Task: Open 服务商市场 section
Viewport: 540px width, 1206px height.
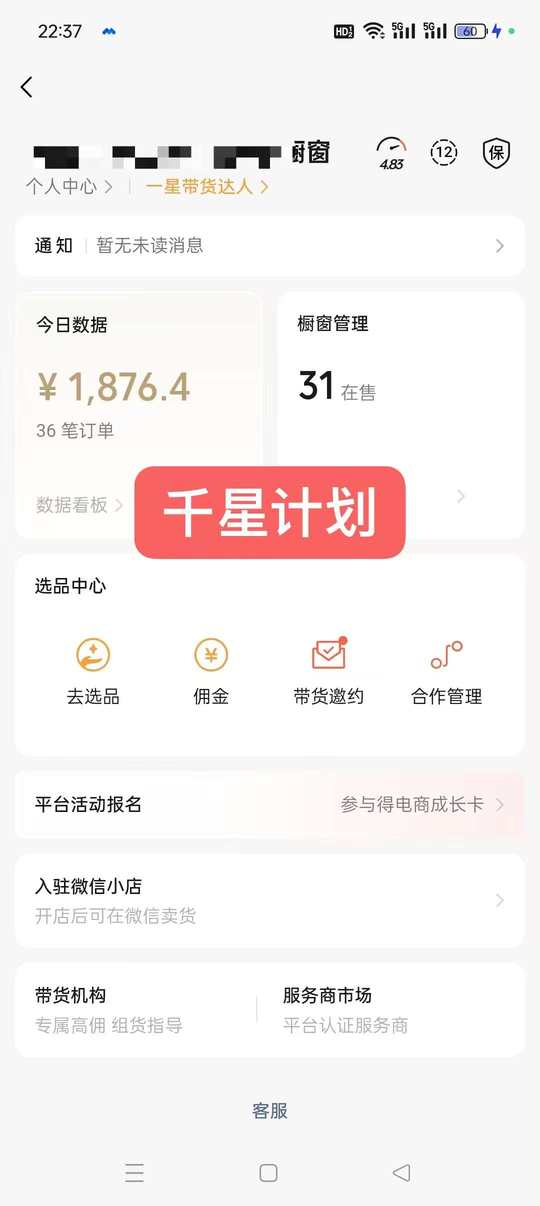Action: (391, 1009)
